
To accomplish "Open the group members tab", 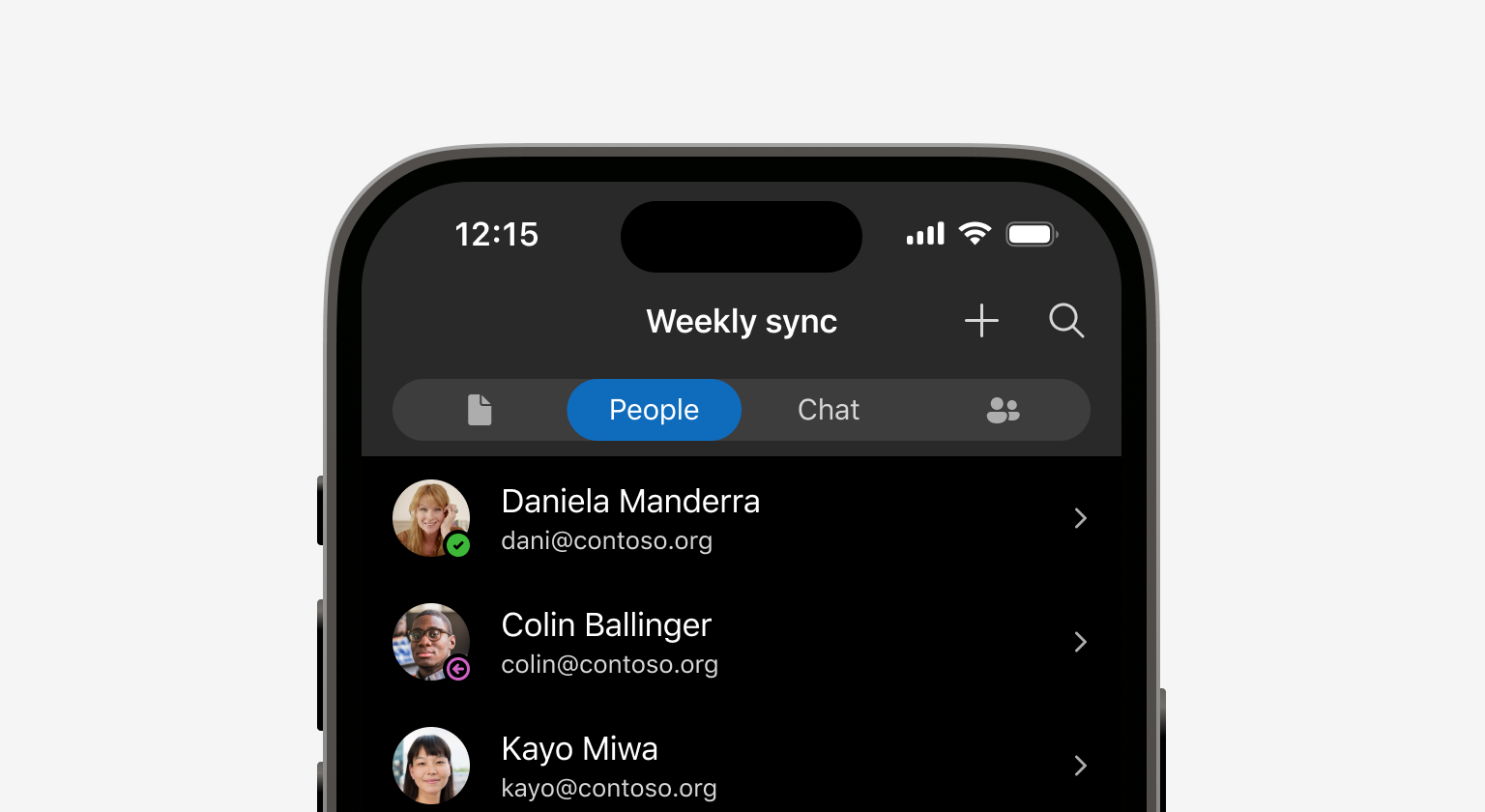I will tap(1003, 410).
